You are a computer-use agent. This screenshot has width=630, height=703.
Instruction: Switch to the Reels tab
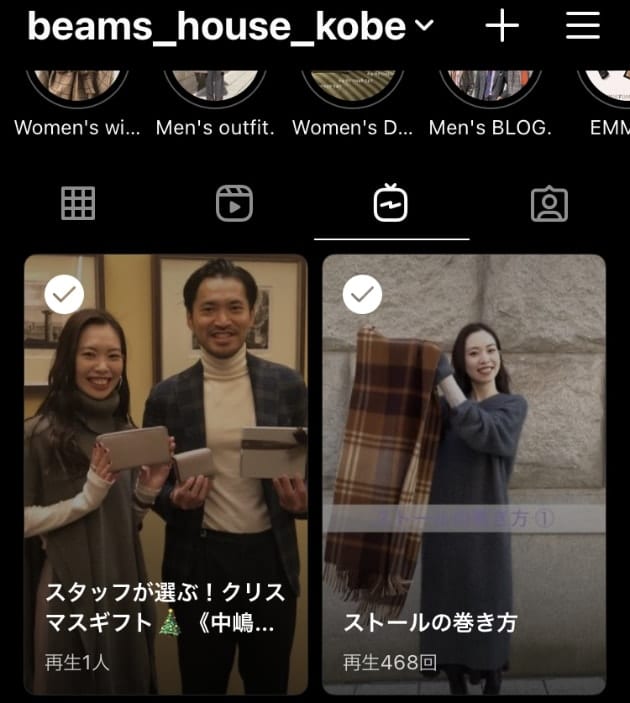pos(234,204)
